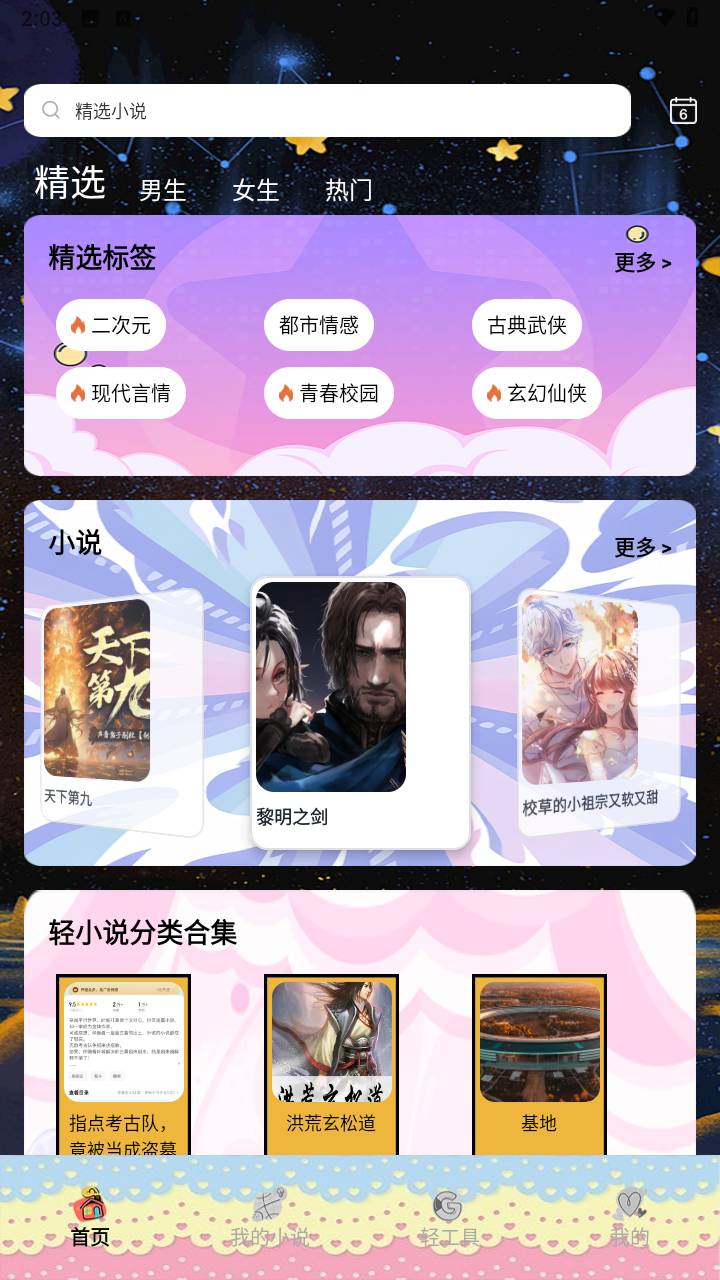720x1280 pixels.
Task: Switch to the 热门 tab
Action: click(x=349, y=190)
